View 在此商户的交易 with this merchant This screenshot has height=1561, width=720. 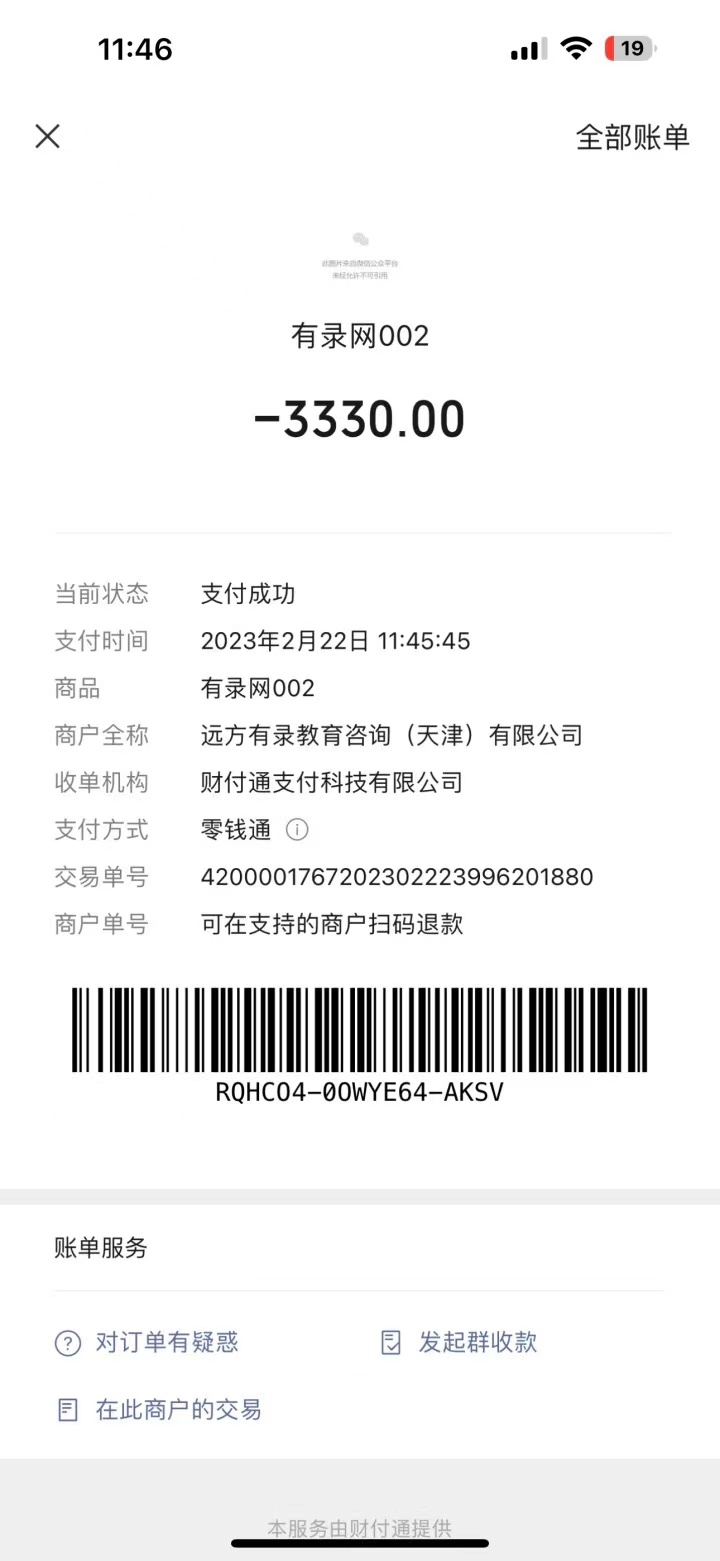[160, 1410]
